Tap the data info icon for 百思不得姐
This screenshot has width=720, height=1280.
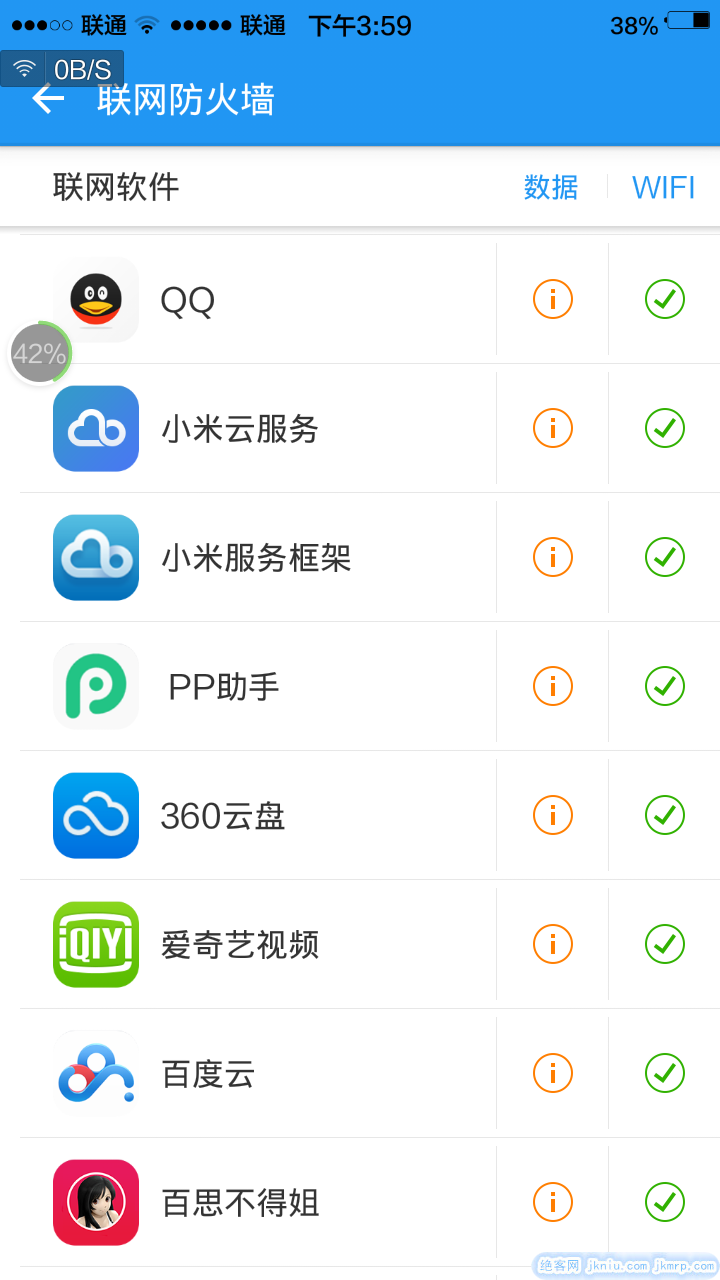click(x=553, y=1202)
